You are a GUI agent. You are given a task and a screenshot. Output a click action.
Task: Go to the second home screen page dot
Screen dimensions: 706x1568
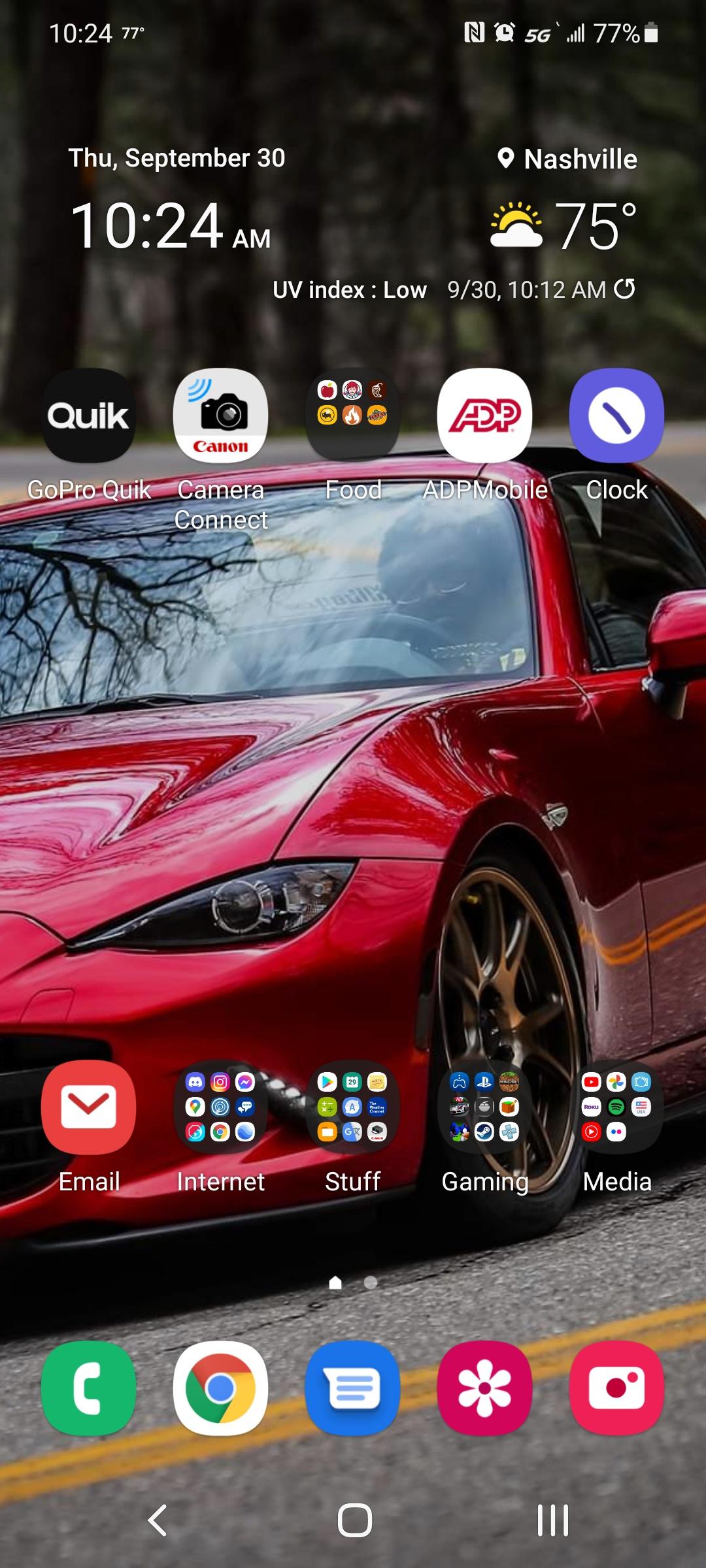[371, 1282]
